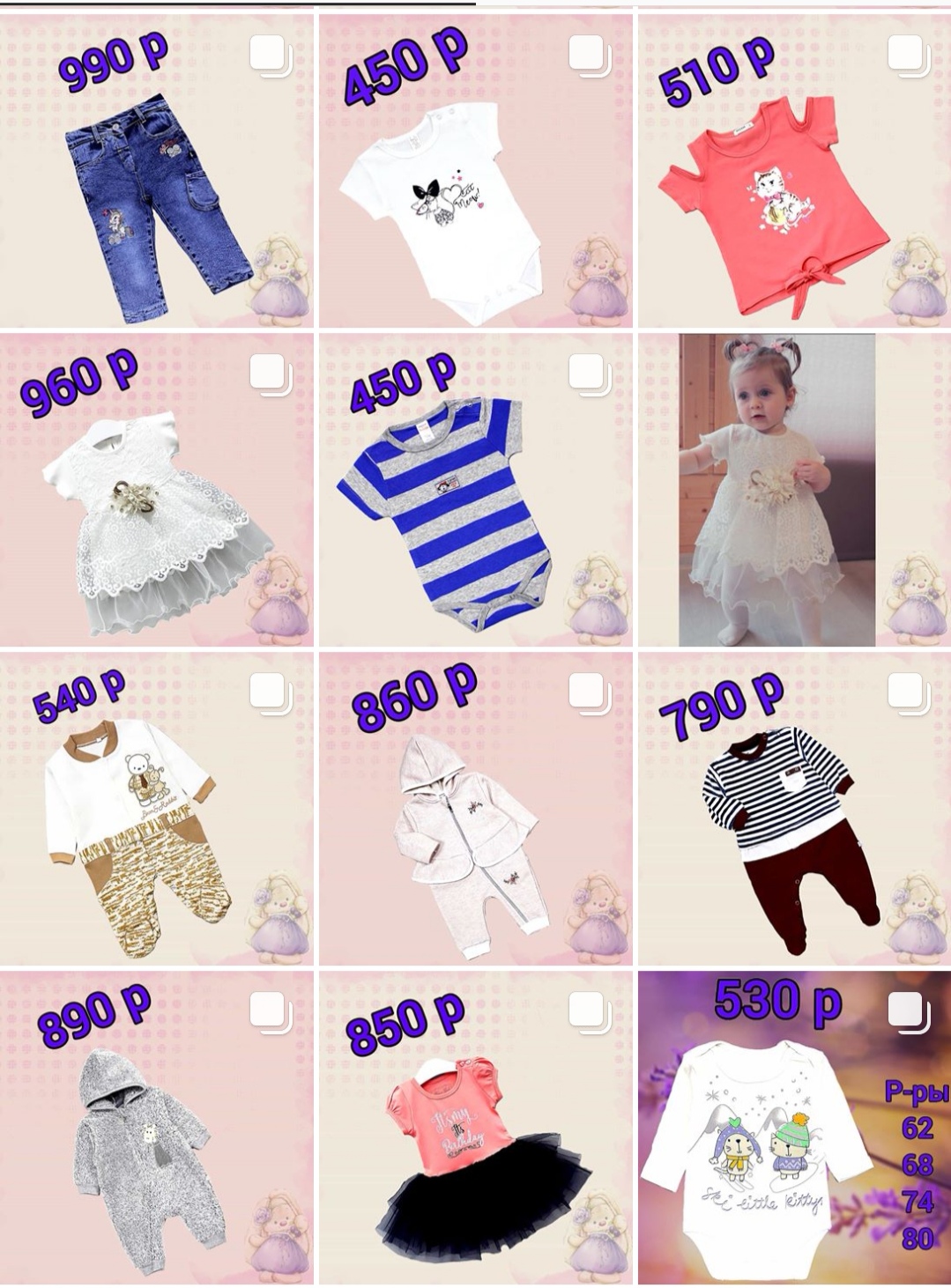
Task: Select the blue striped bodysuit post
Action: pyautogui.click(x=475, y=490)
